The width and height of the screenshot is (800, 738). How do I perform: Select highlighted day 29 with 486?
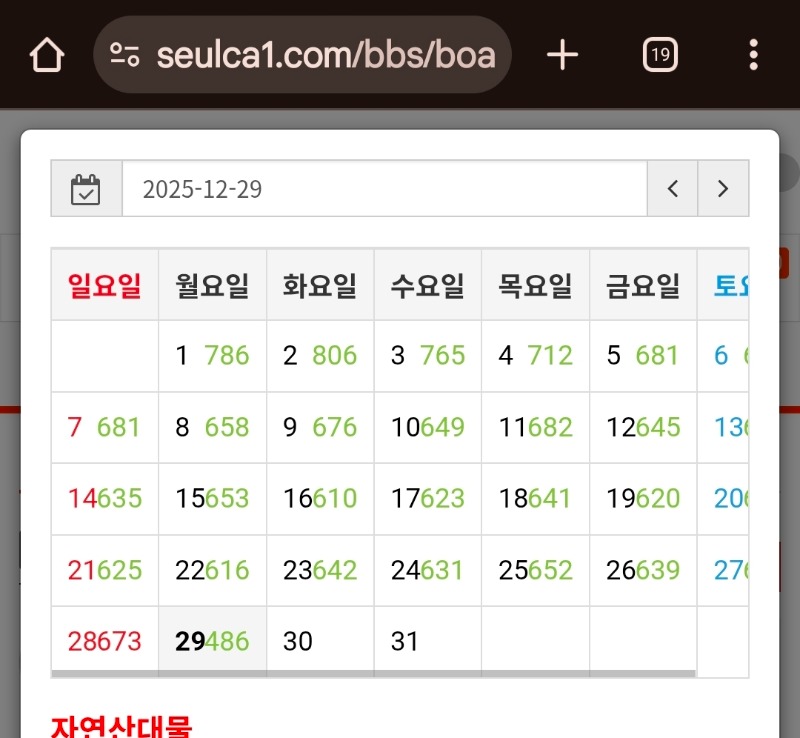click(212, 641)
